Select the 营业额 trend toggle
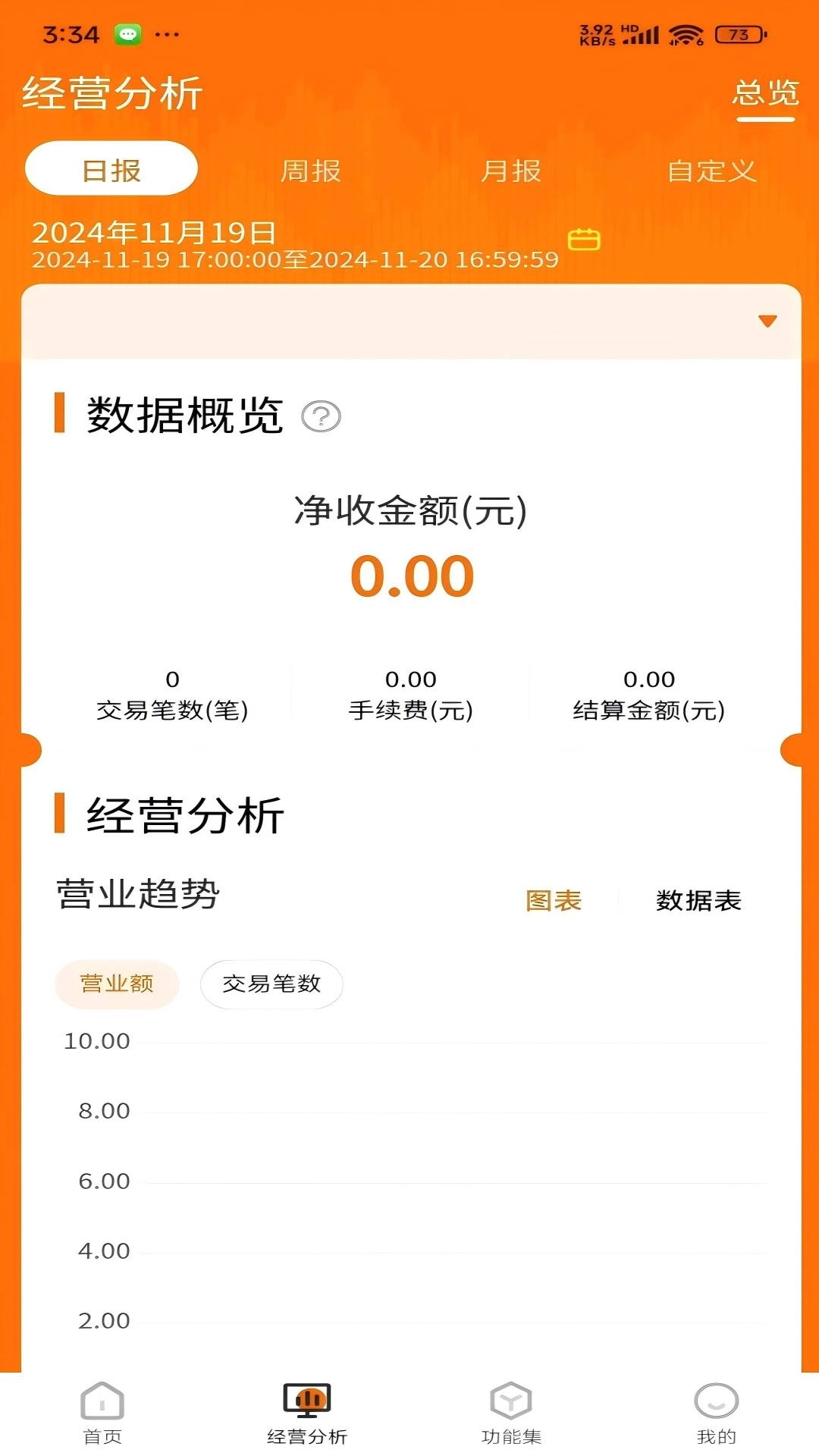The height and width of the screenshot is (1456, 819). pyautogui.click(x=117, y=984)
